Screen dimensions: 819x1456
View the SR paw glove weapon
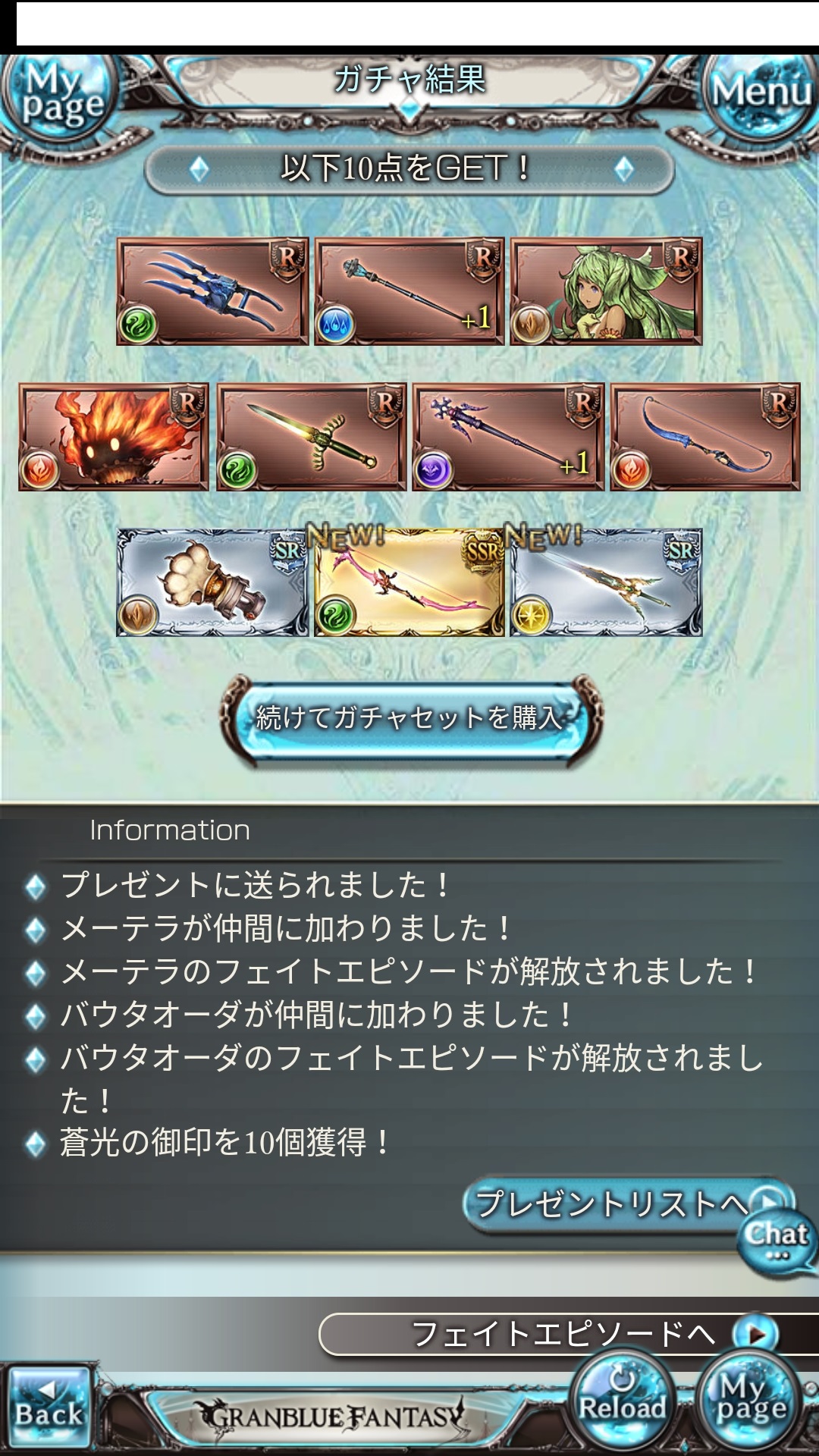tap(212, 582)
